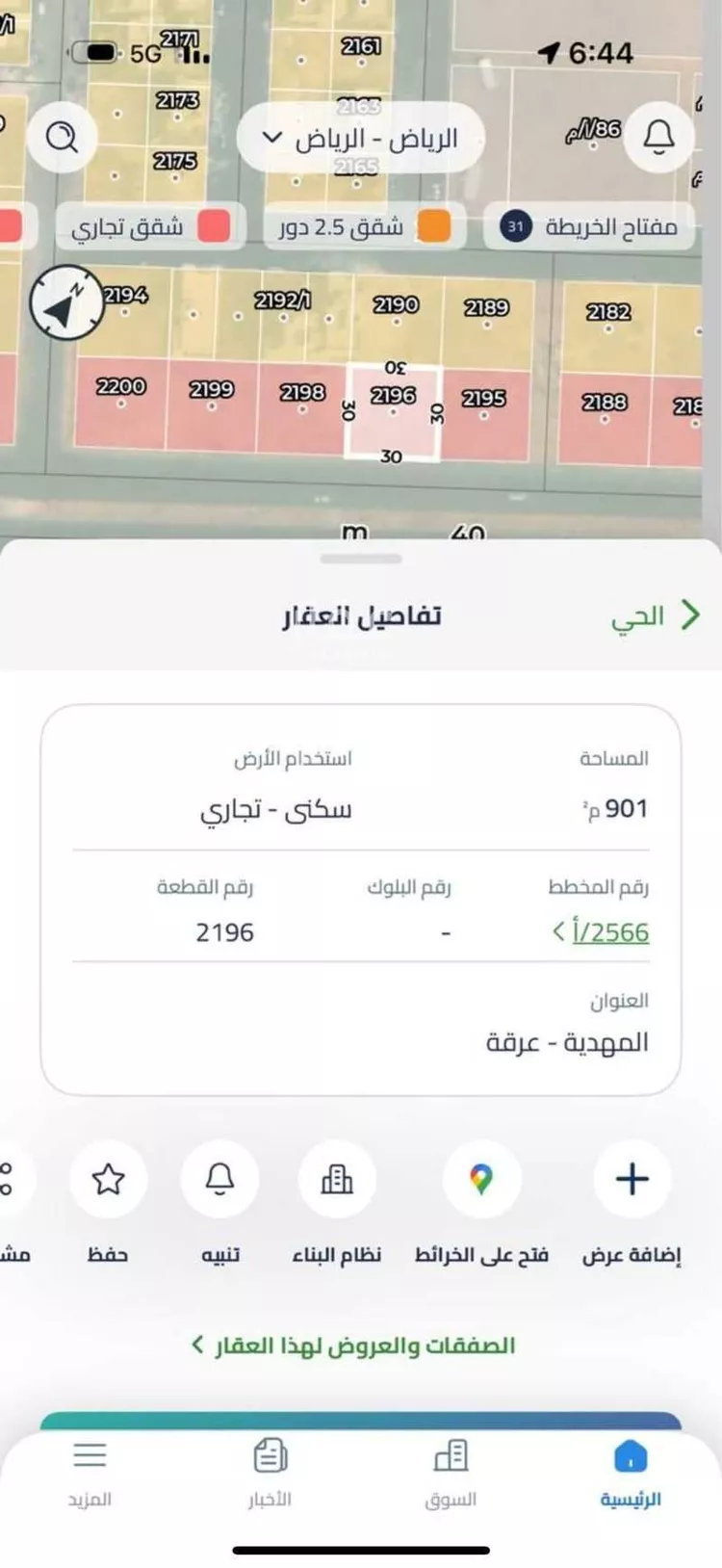
Task: Open نظام البناء building regulations icon
Action: (335, 1177)
